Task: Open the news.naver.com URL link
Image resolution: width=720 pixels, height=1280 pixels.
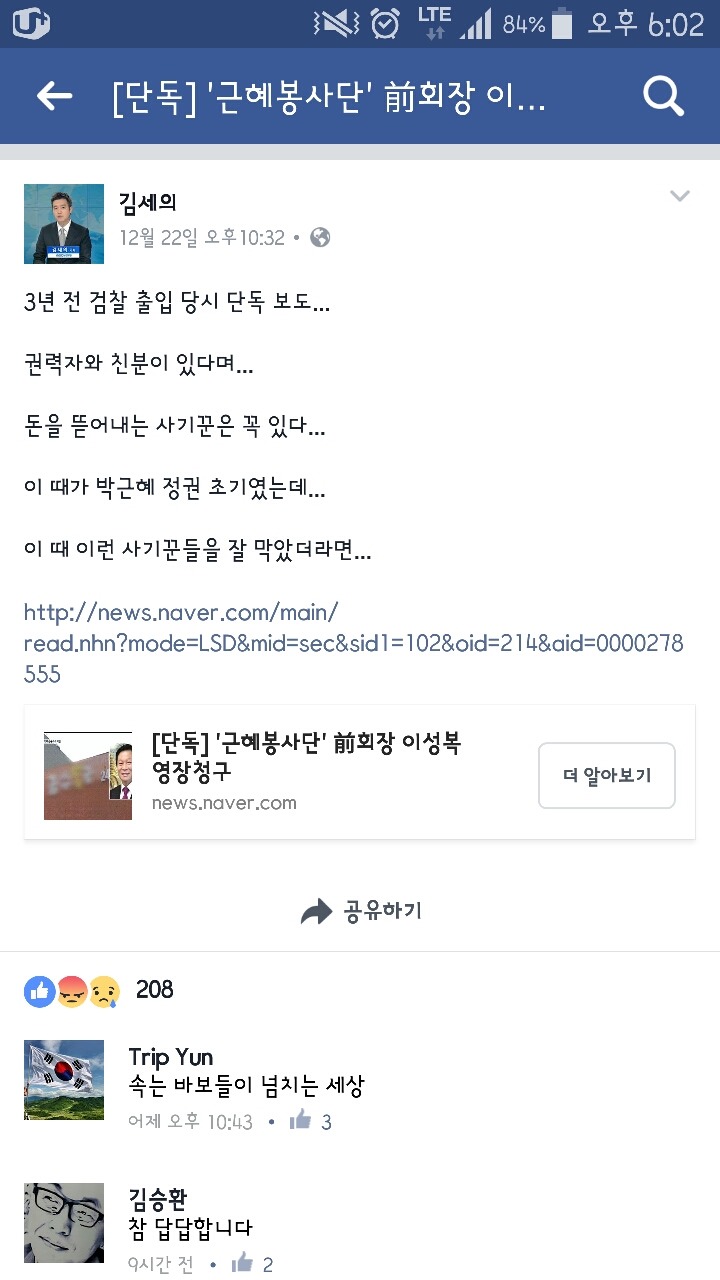Action: (x=352, y=642)
